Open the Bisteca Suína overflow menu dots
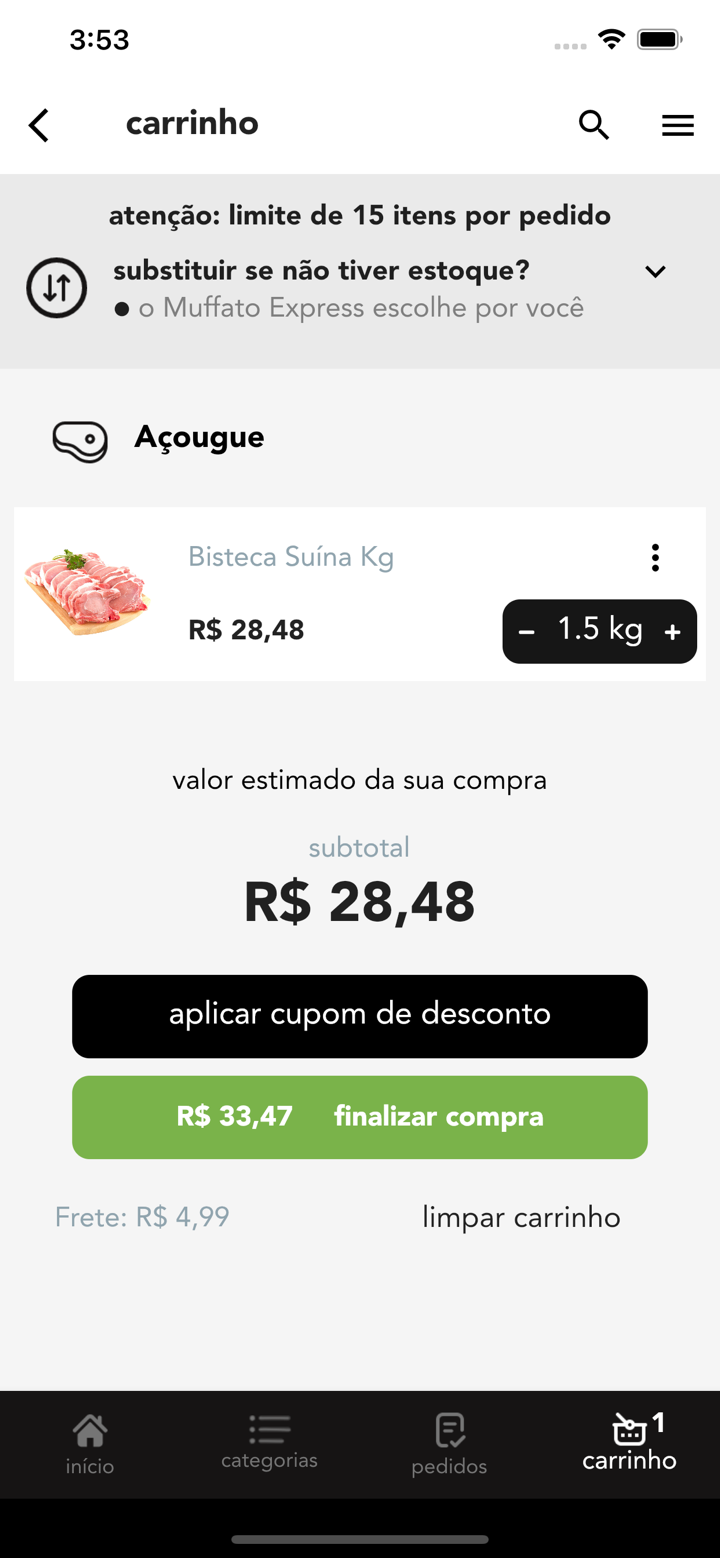This screenshot has width=720, height=1558. tap(655, 557)
